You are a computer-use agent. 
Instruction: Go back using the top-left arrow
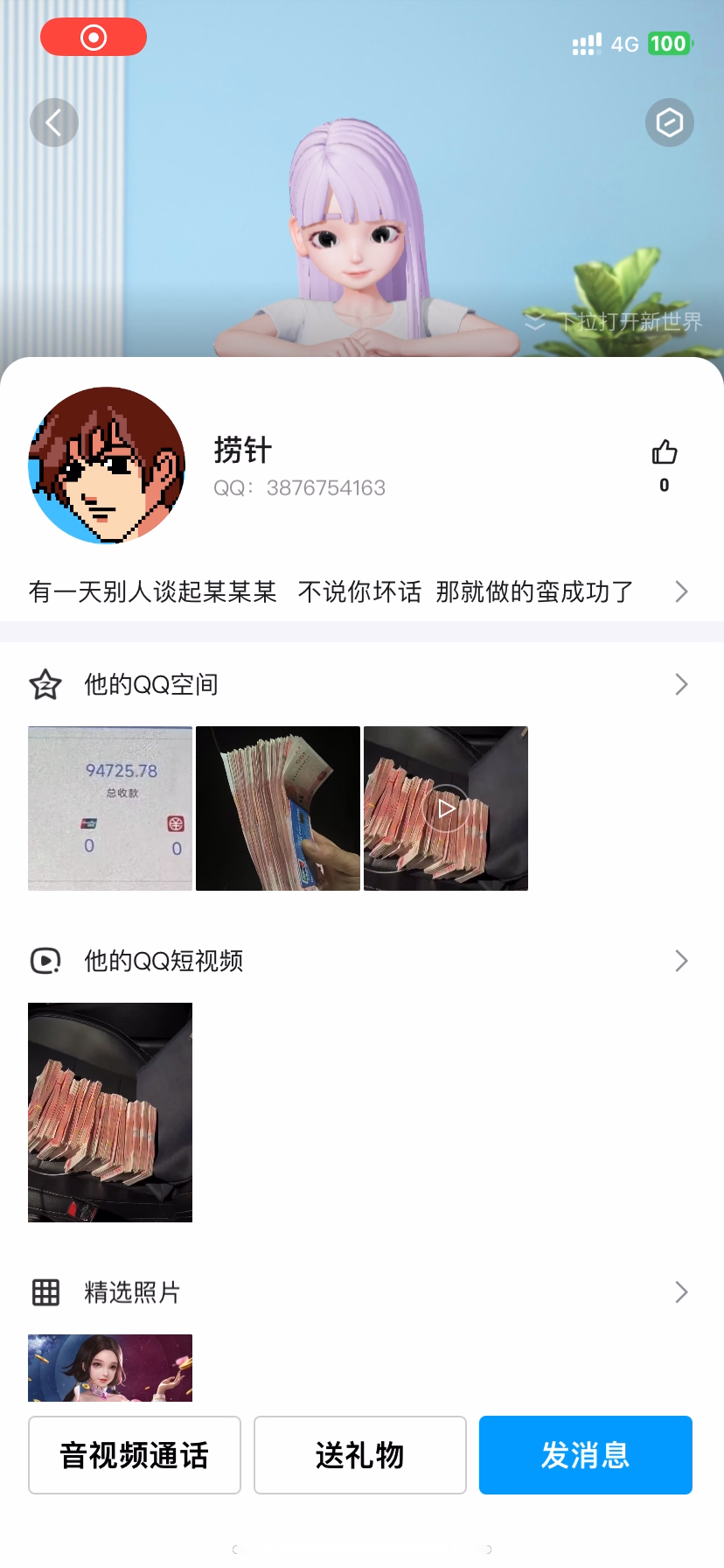54,122
